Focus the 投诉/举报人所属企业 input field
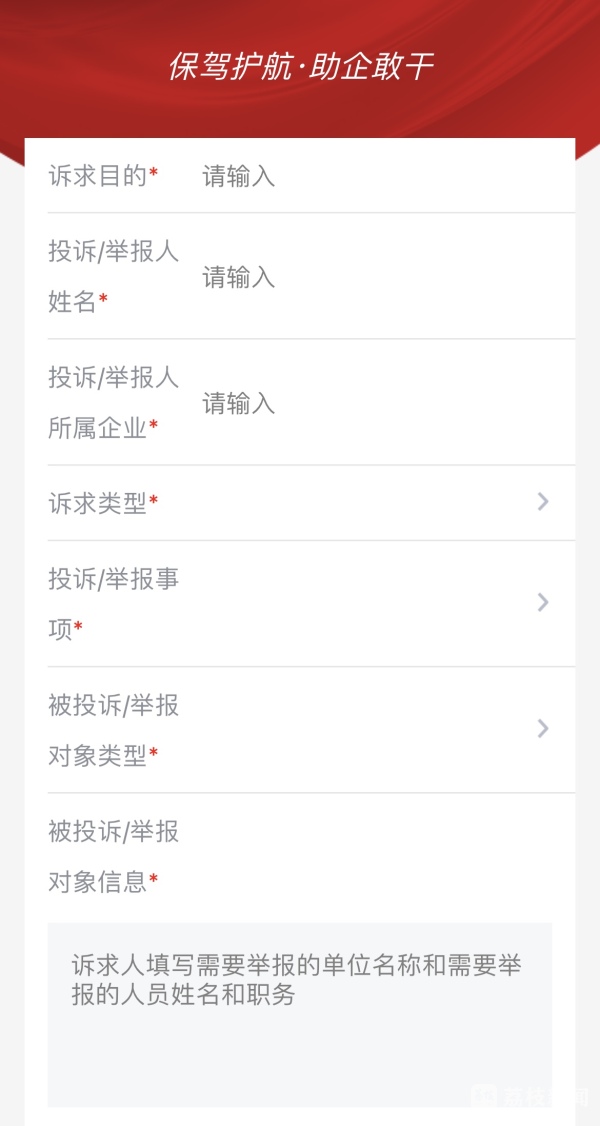The width and height of the screenshot is (600, 1126). (380, 403)
